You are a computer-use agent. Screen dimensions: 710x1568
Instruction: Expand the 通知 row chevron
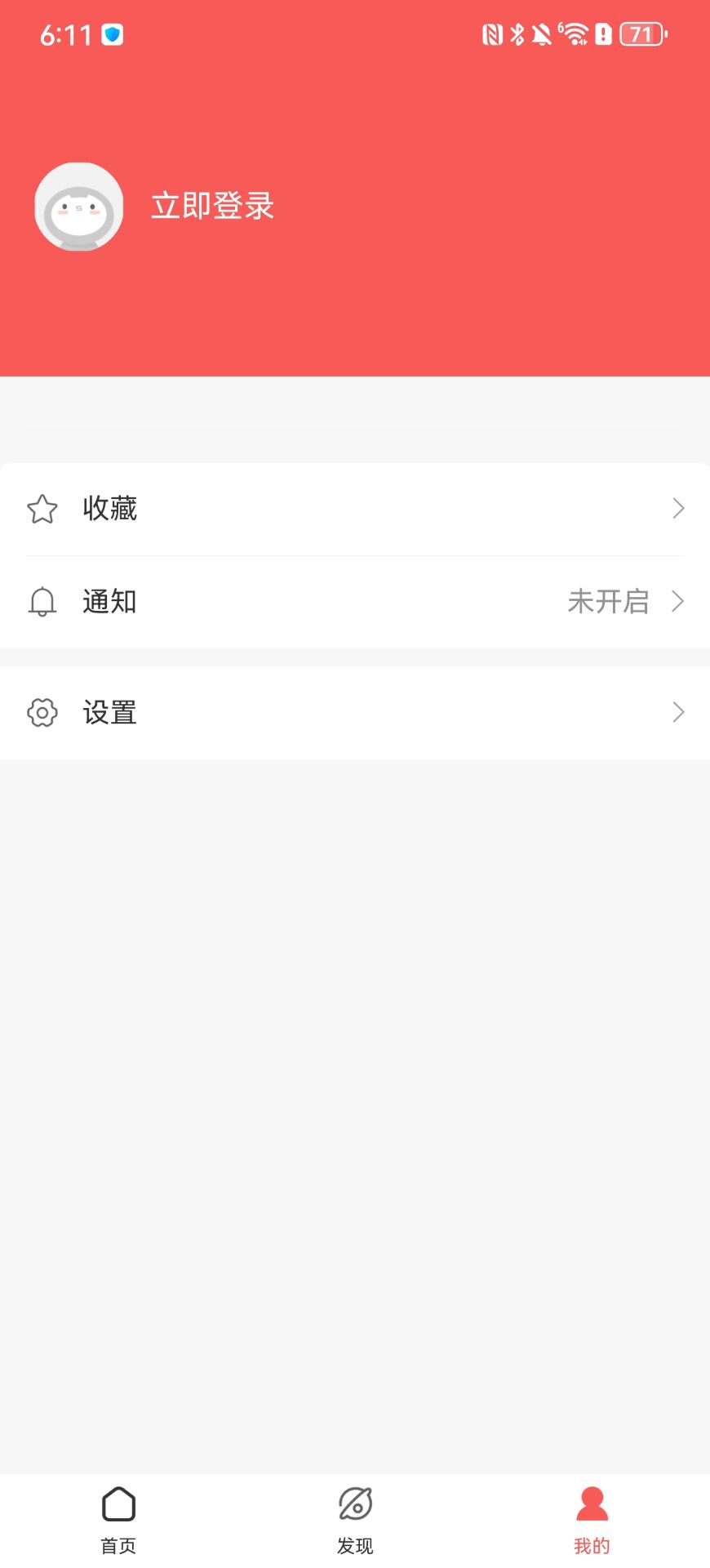tap(678, 602)
